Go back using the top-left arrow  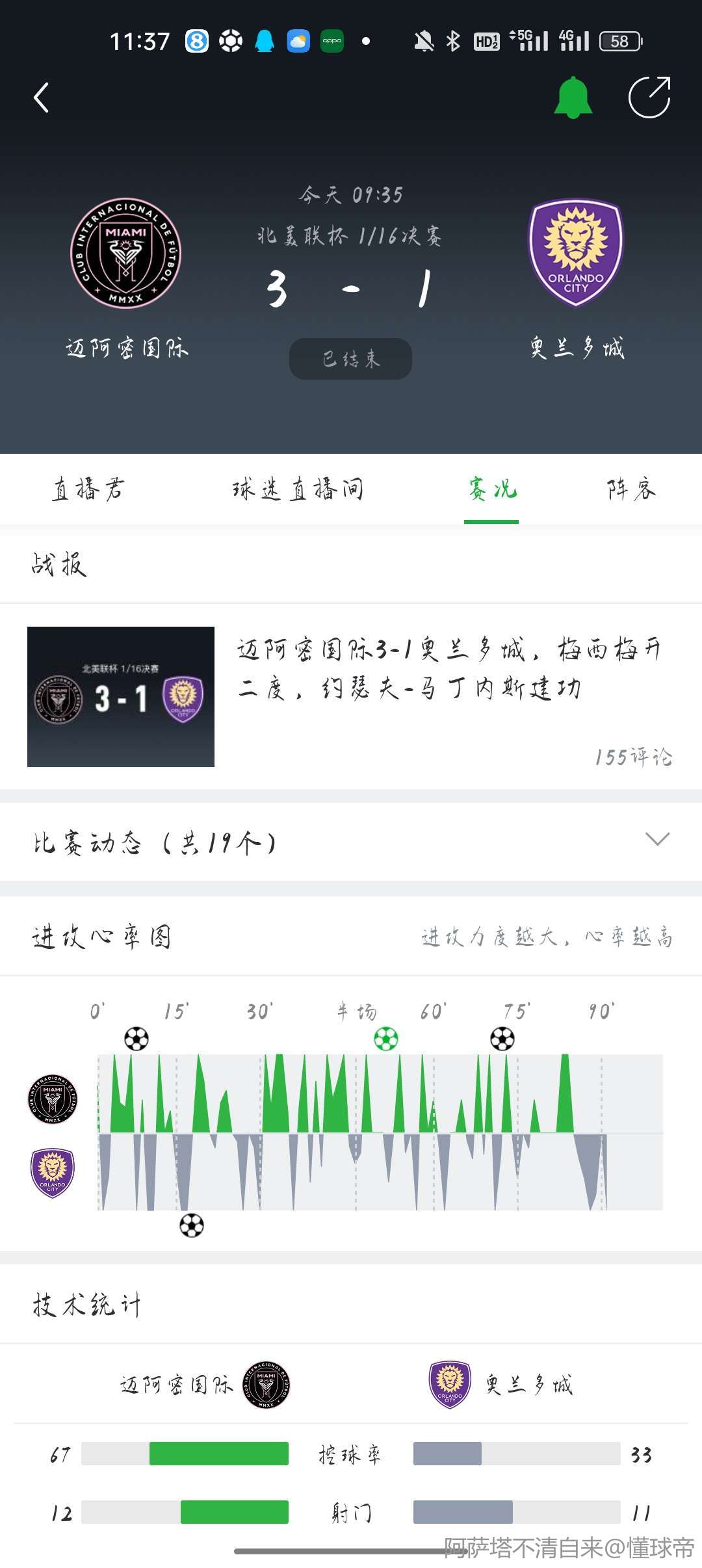42,98
